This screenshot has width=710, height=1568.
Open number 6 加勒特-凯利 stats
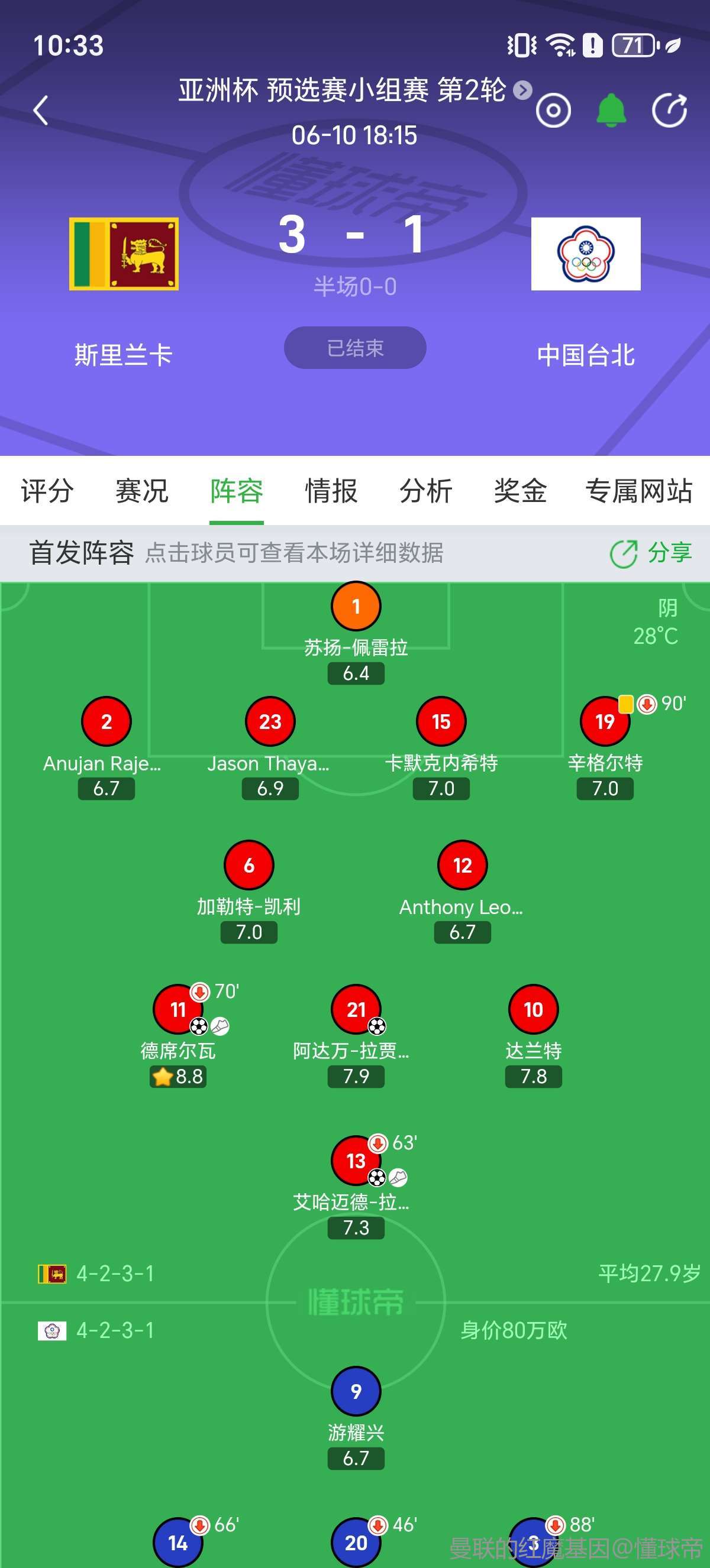[248, 866]
